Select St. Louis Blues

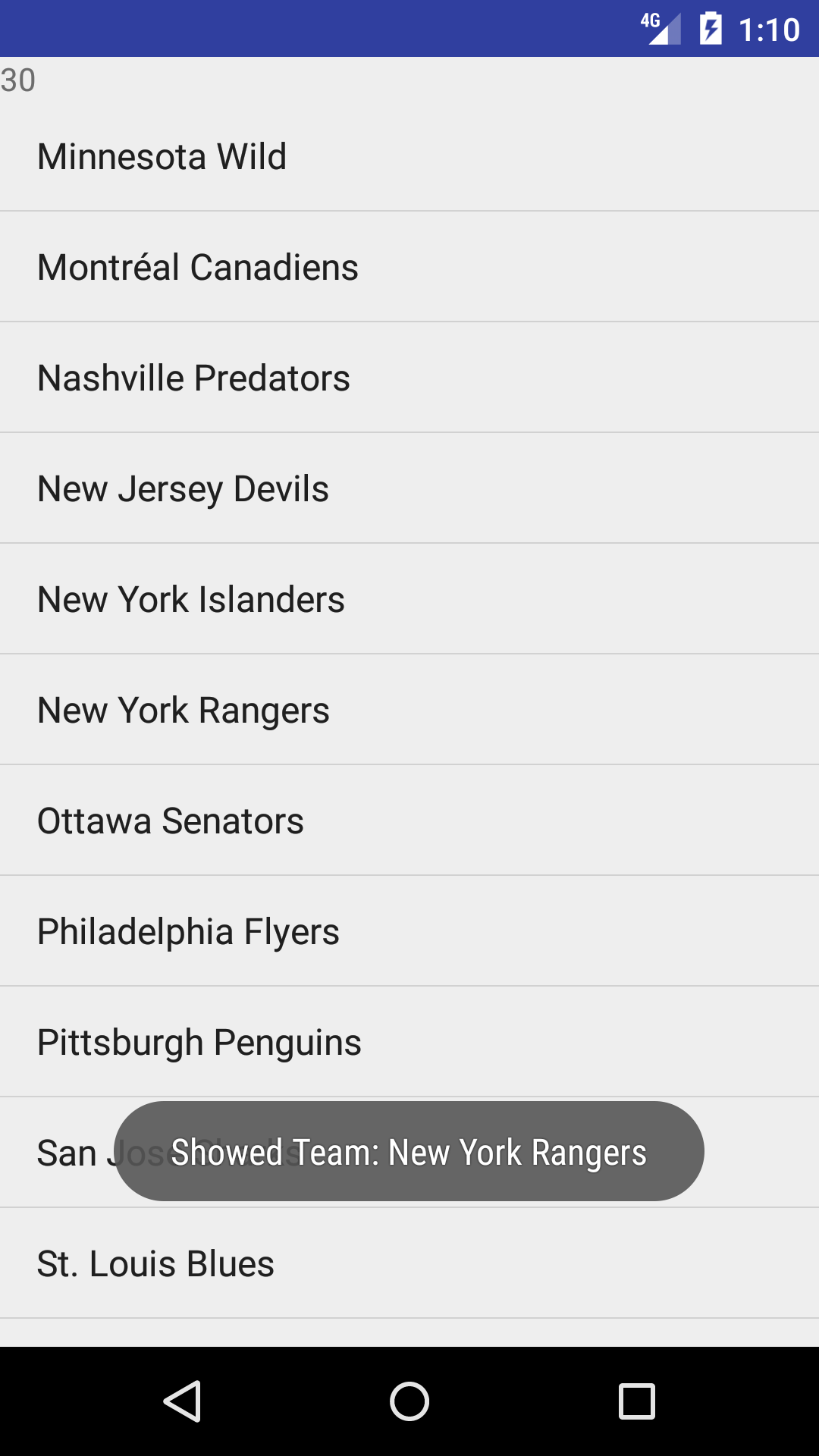[409, 1263]
